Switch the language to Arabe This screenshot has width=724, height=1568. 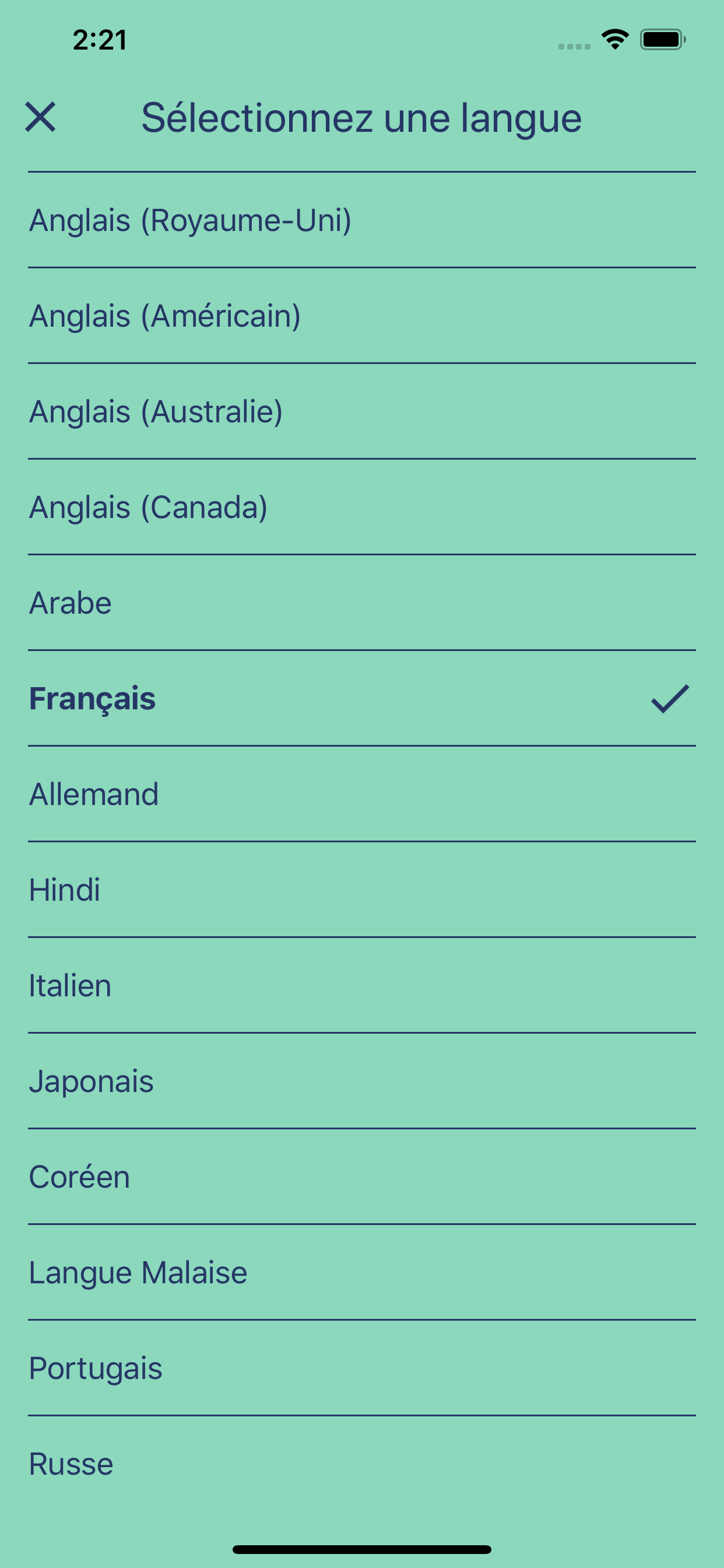pyautogui.click(x=70, y=603)
